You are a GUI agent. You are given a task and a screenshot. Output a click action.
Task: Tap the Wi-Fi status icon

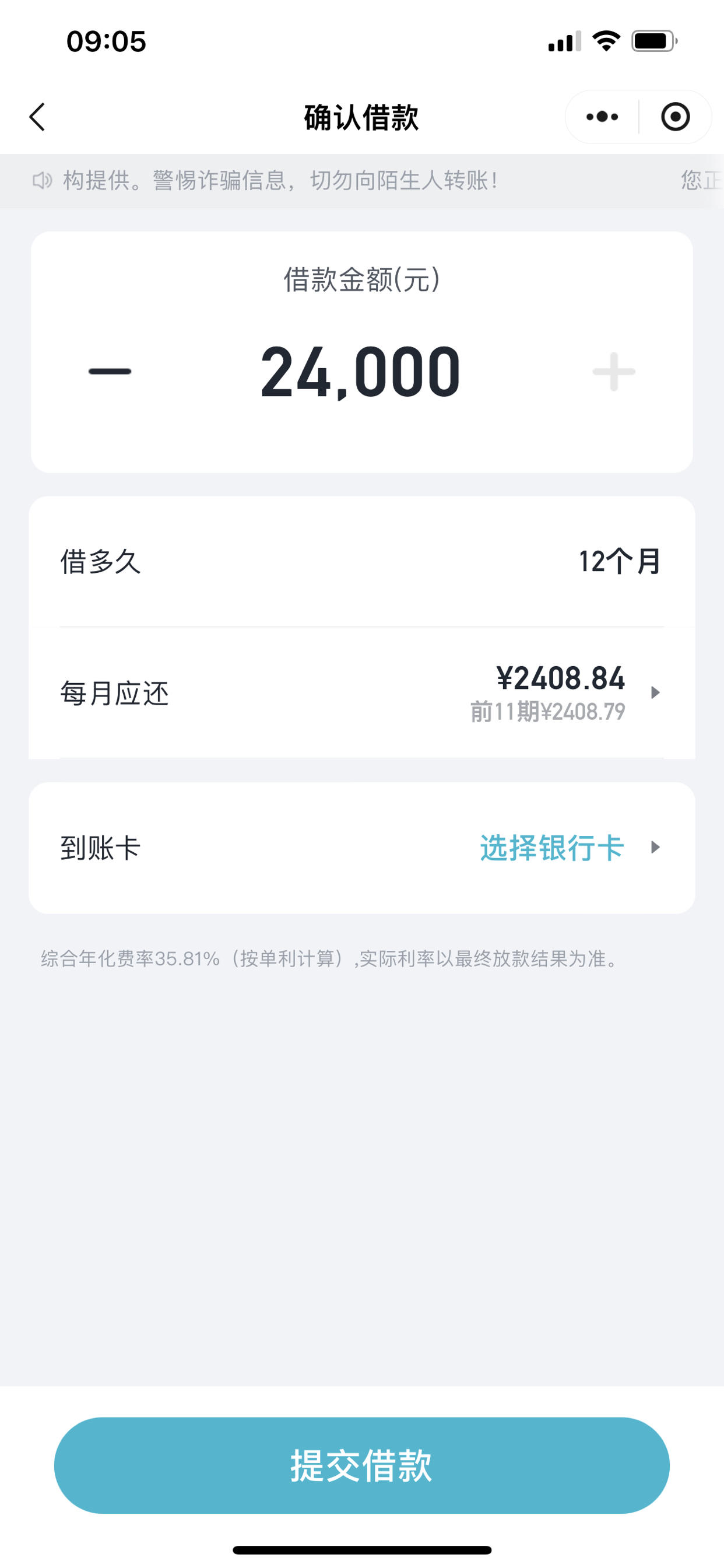[604, 41]
